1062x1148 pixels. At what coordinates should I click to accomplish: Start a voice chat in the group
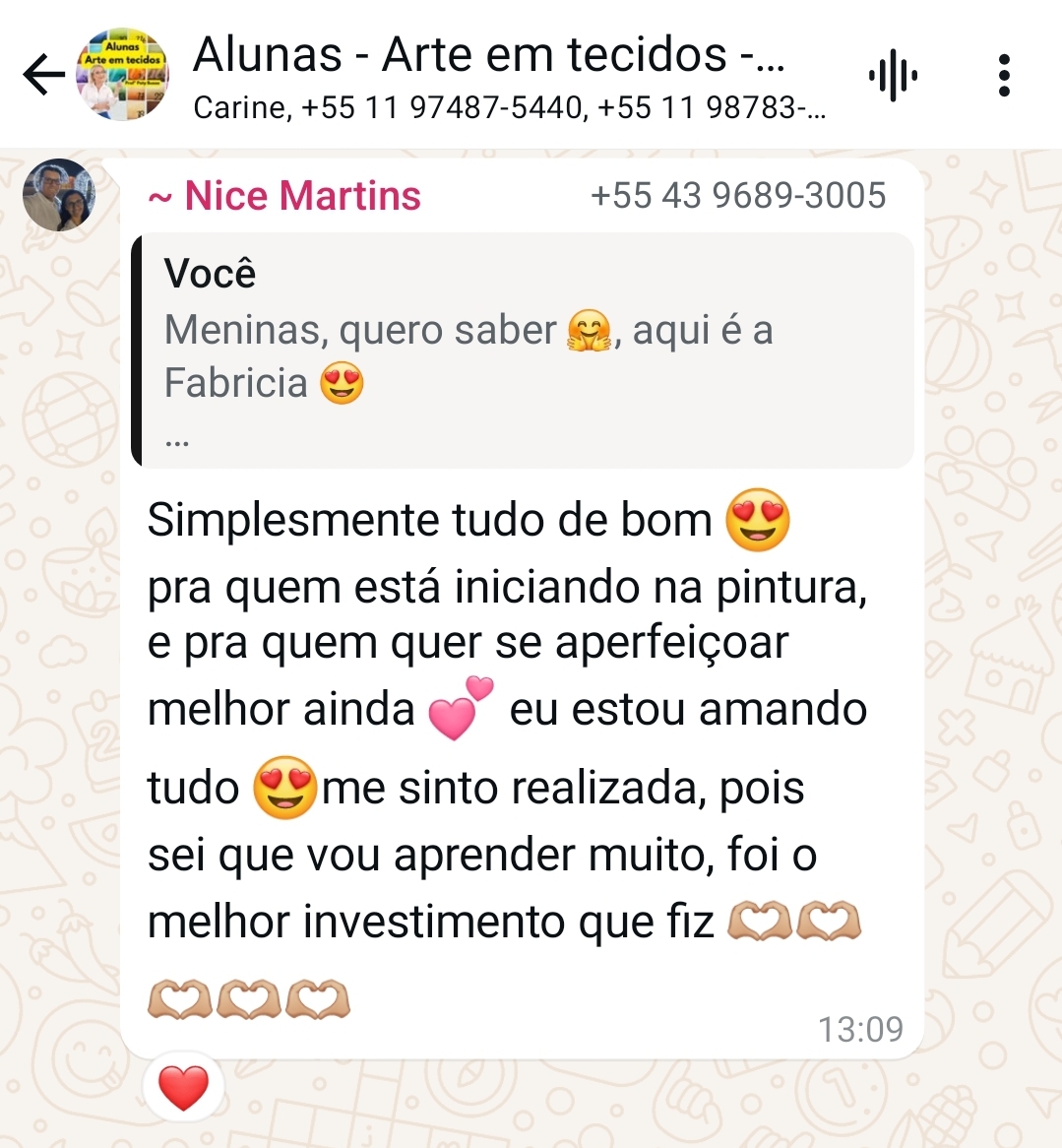[893, 75]
